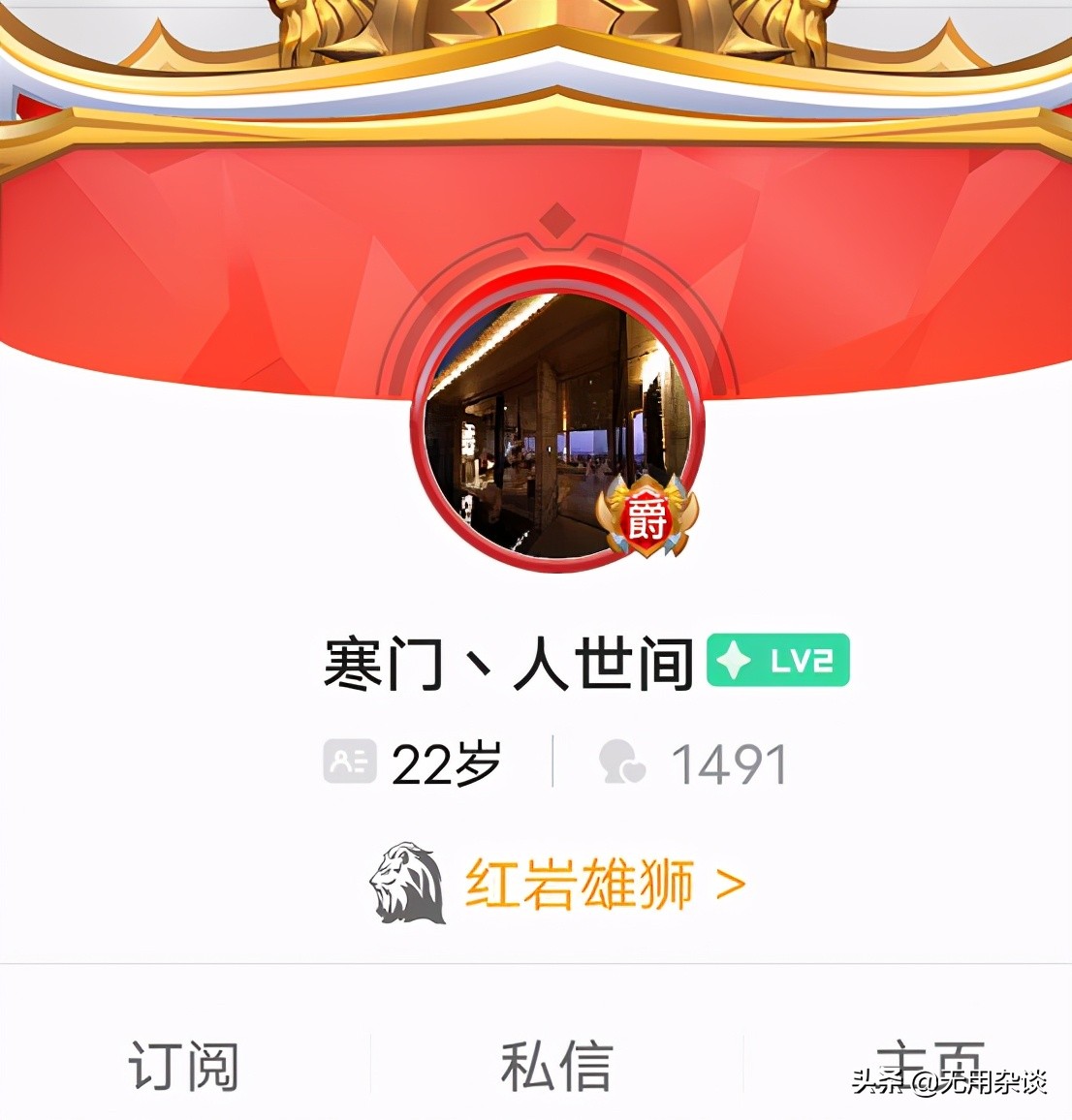Open the 私信 messaging tab
Screen dimensions: 1072x1120
click(x=557, y=1064)
